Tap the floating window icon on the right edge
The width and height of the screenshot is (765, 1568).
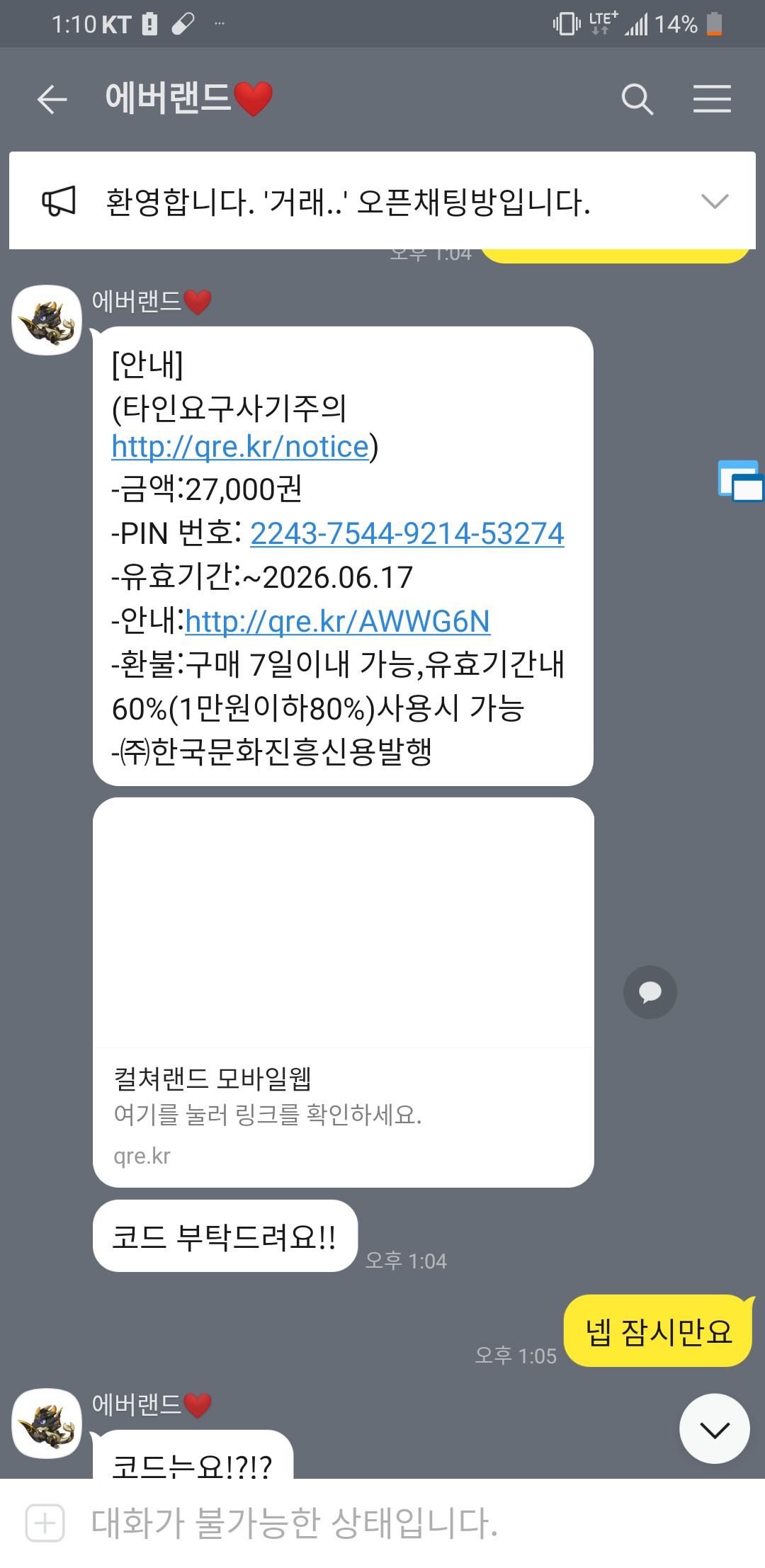tap(739, 482)
